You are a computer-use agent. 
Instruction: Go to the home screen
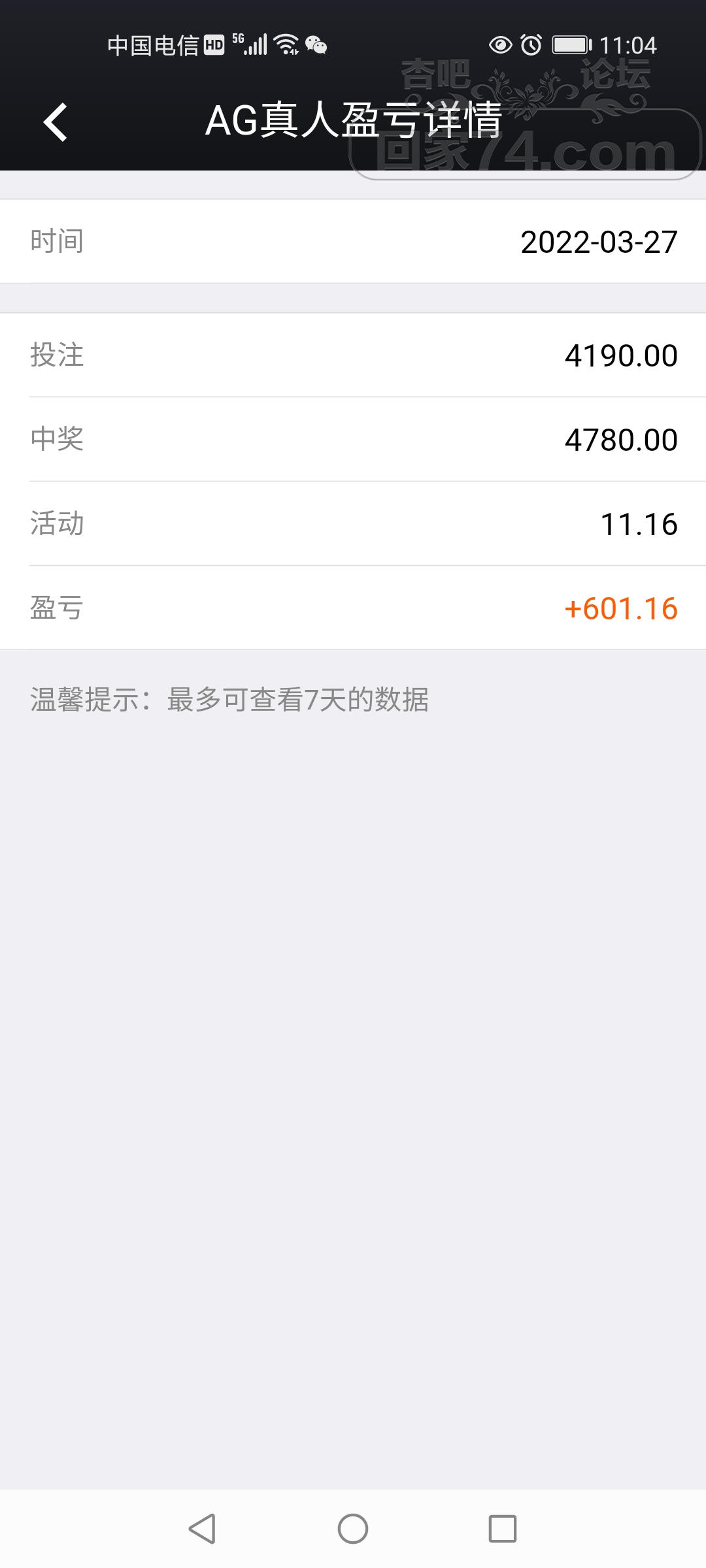click(353, 1529)
